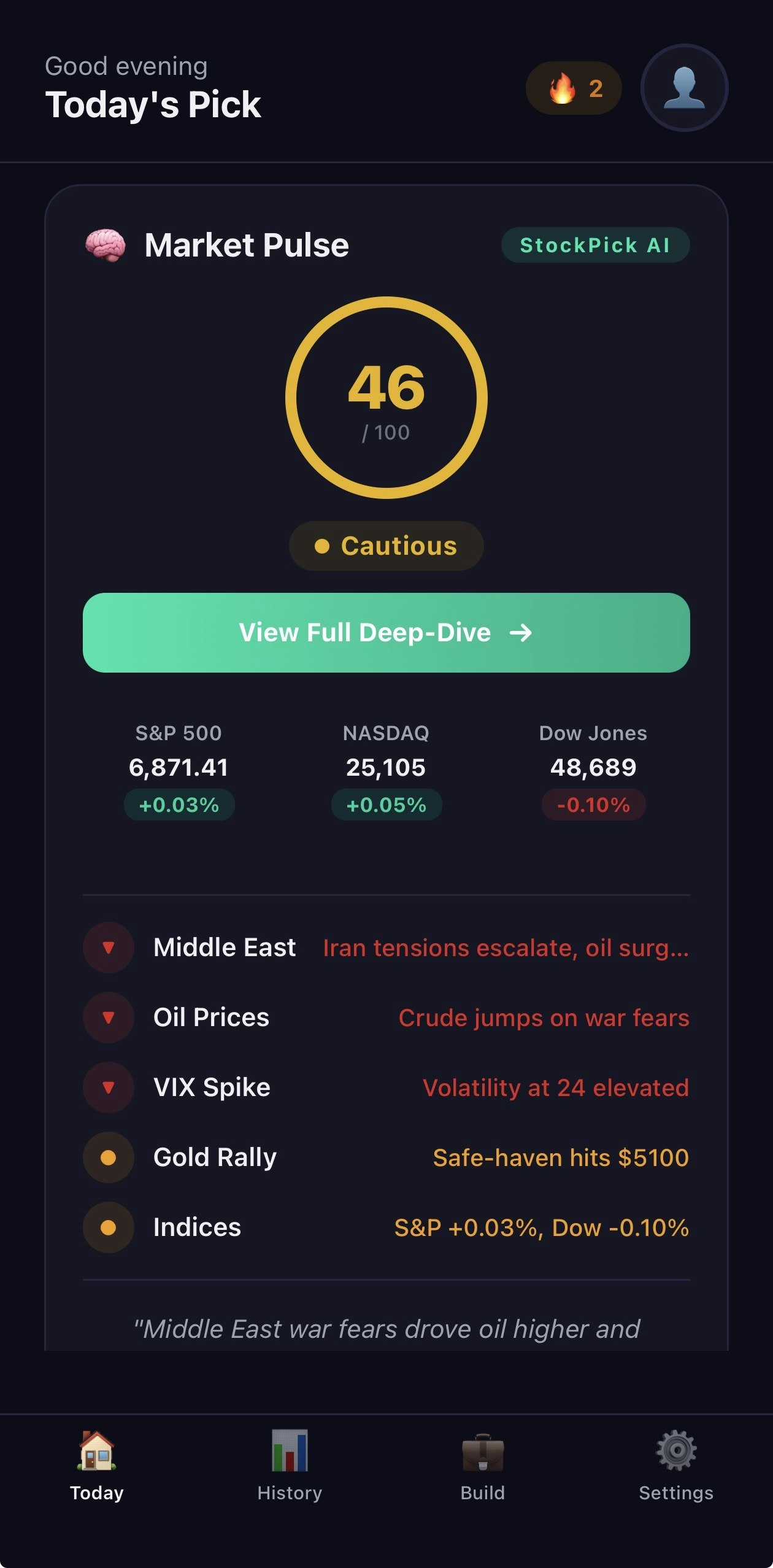Screen dimensions: 773x1568
Task: Click the red indicator beside Middle East
Action: [x=109, y=948]
